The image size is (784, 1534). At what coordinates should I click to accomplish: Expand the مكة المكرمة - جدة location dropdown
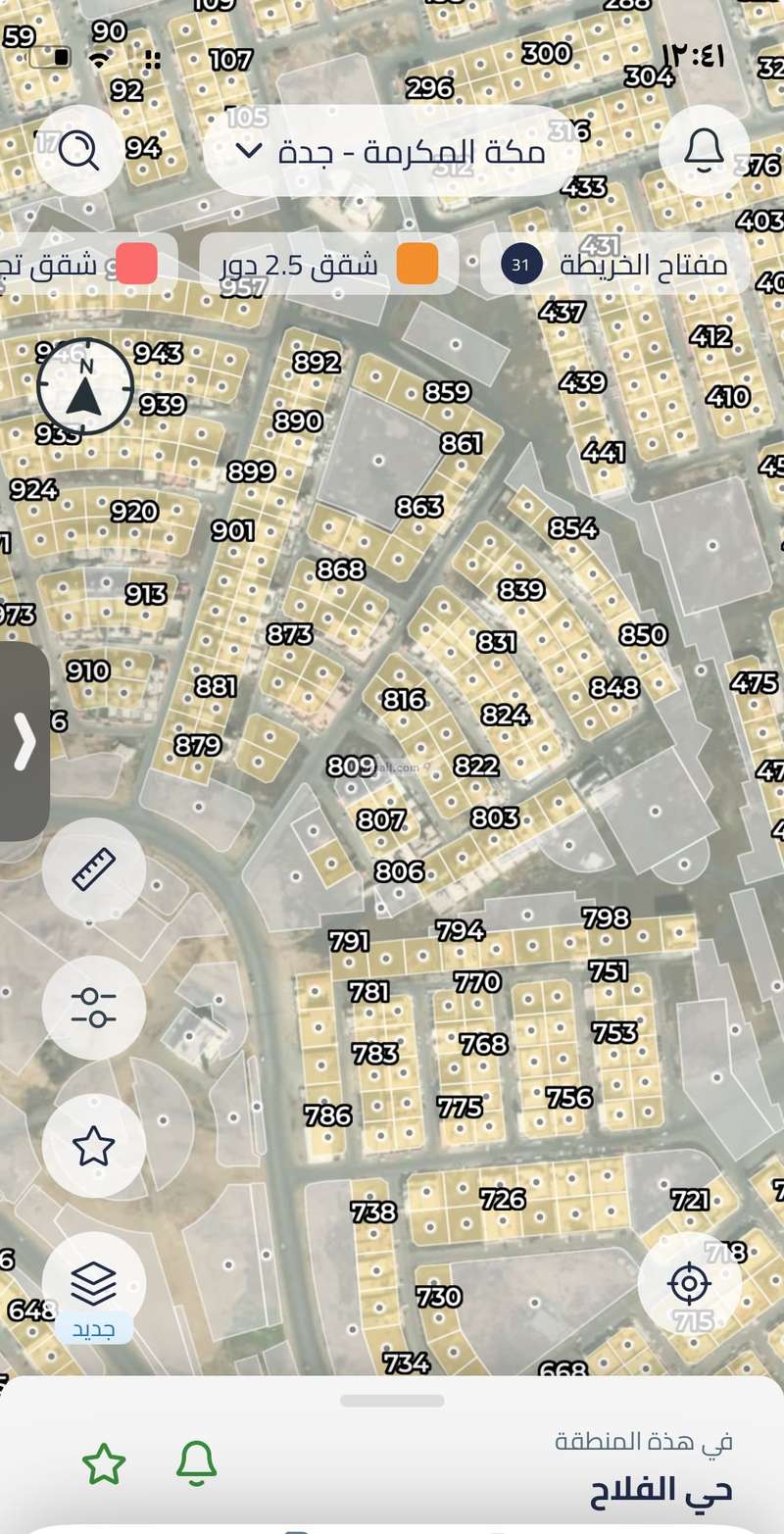pos(392,151)
